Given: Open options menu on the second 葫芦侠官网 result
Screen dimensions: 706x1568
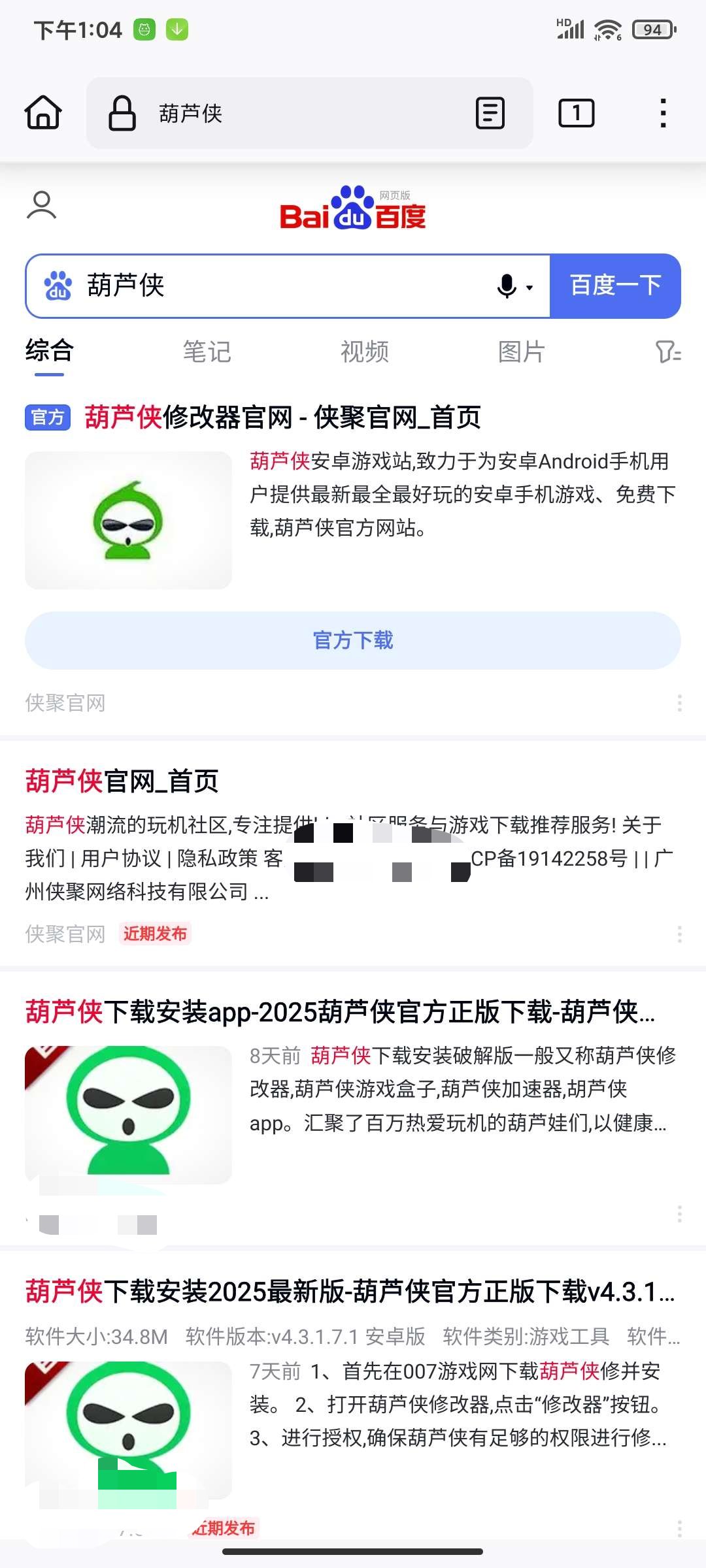Looking at the screenshot, I should [x=679, y=933].
